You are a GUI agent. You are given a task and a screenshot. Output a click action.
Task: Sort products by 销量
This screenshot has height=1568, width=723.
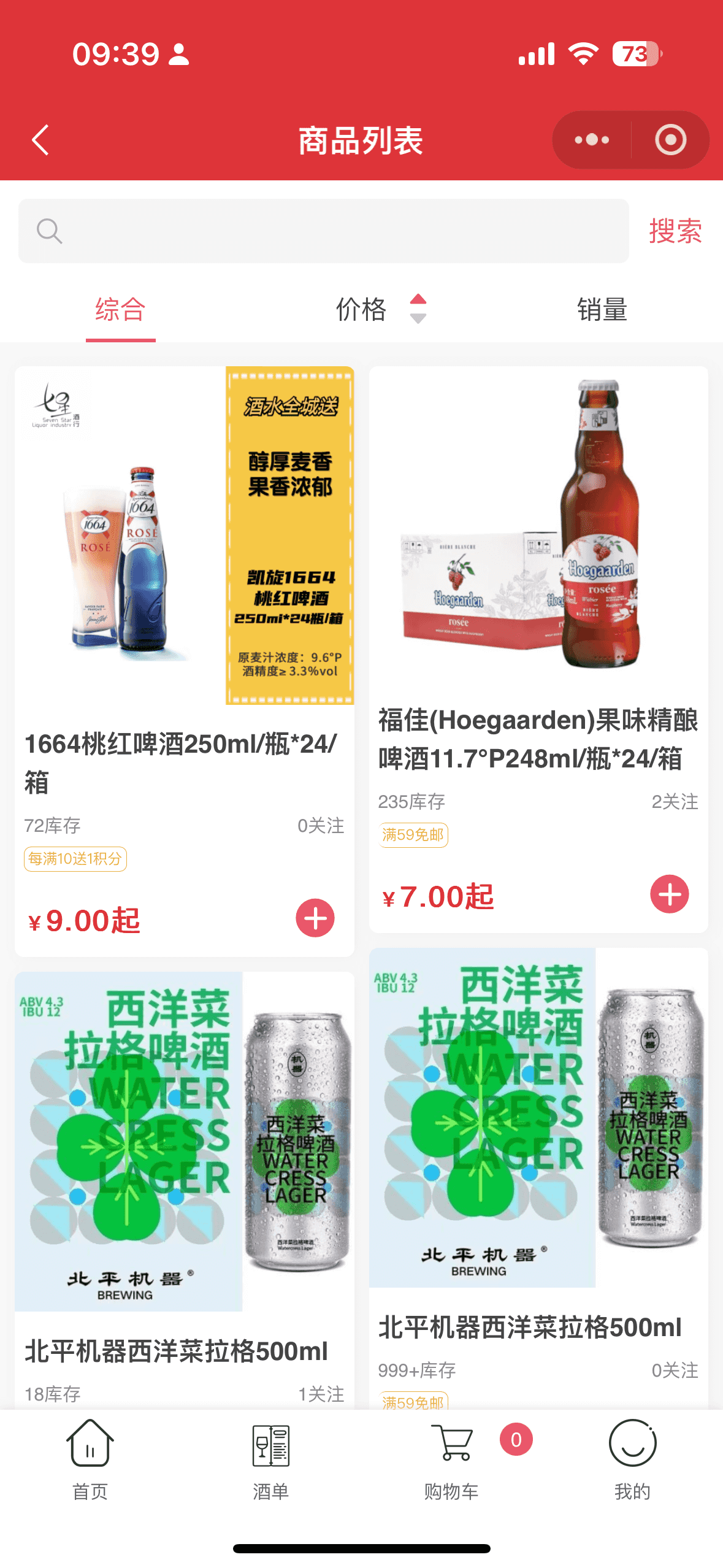tap(602, 310)
